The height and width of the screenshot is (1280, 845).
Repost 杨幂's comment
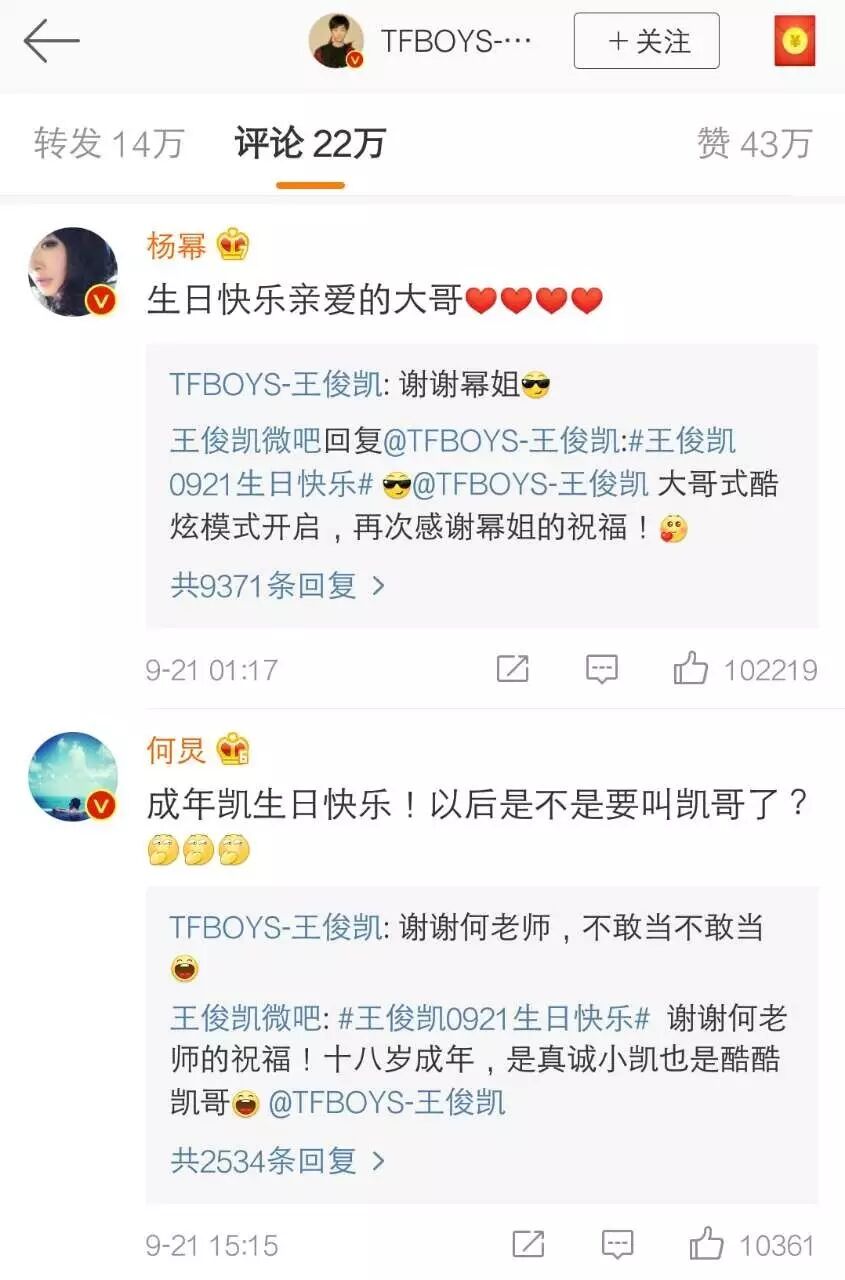[512, 669]
